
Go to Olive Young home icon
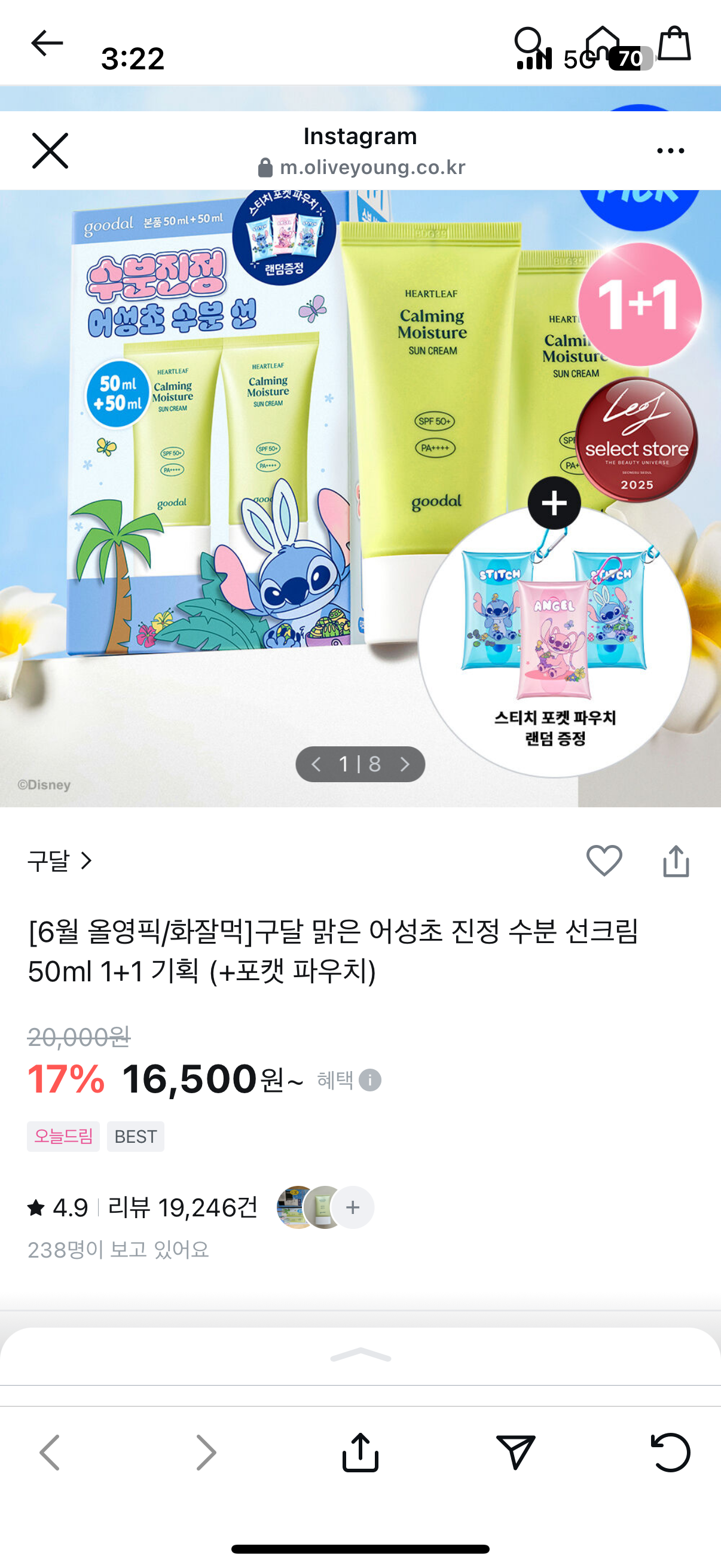tap(602, 42)
